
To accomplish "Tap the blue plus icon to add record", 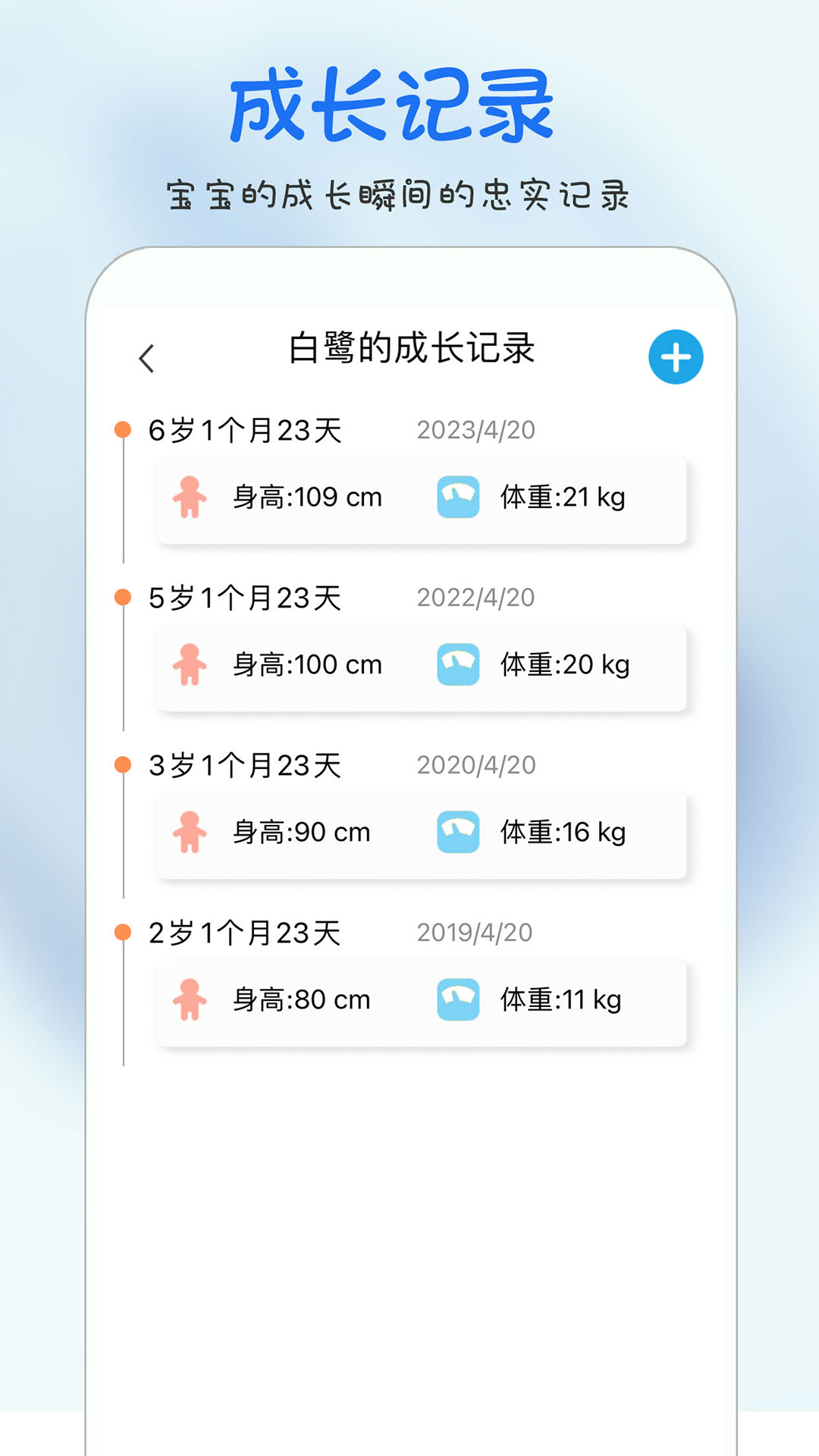I will pos(675,356).
